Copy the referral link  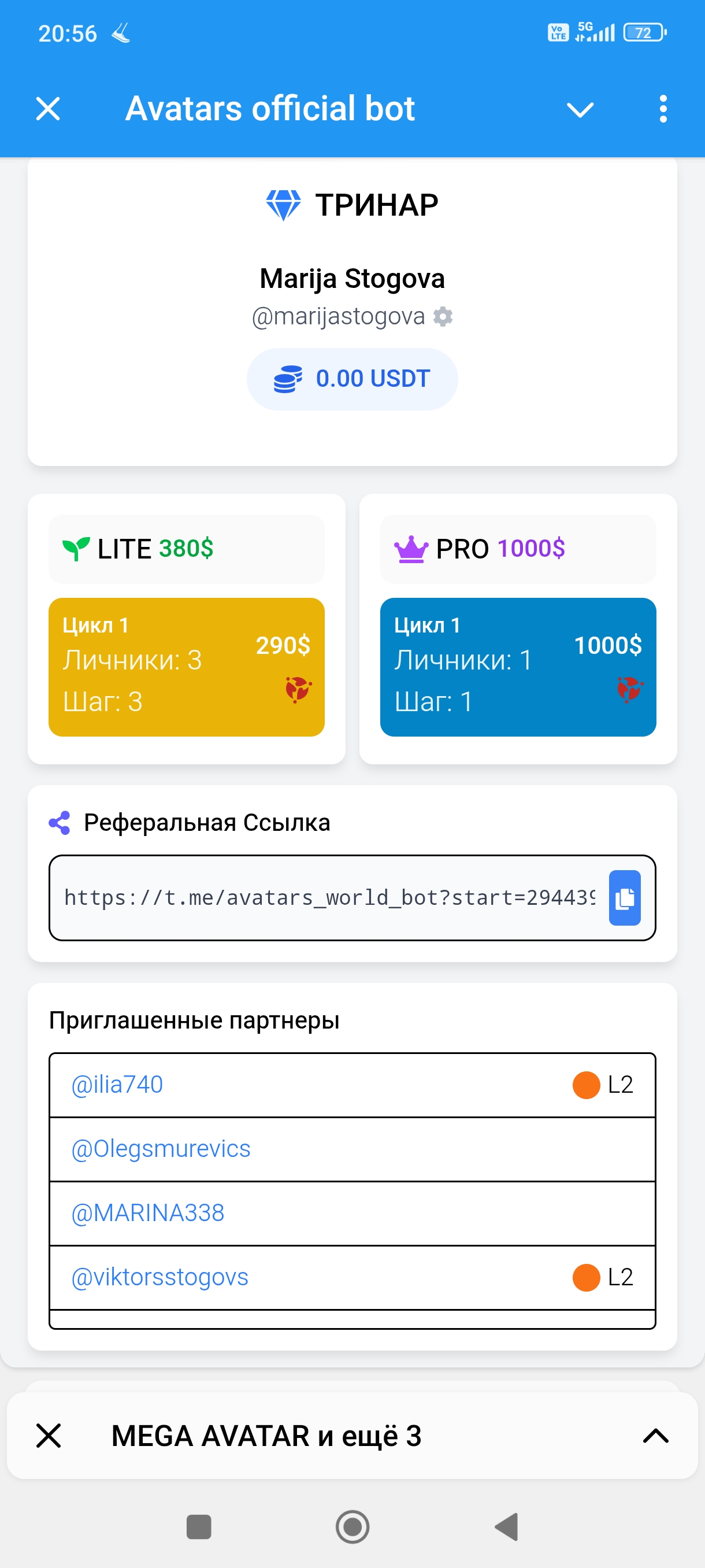click(625, 898)
